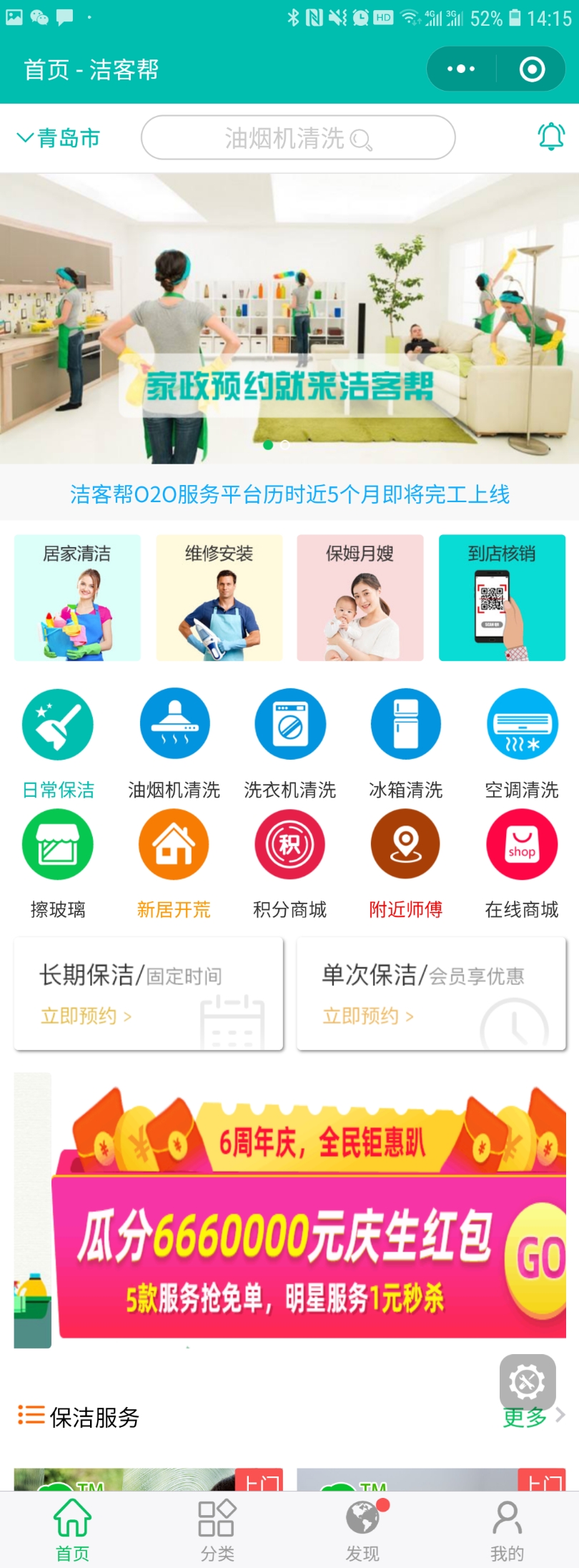
Task: Expand the 青岛市 city selector
Action: tap(59, 138)
